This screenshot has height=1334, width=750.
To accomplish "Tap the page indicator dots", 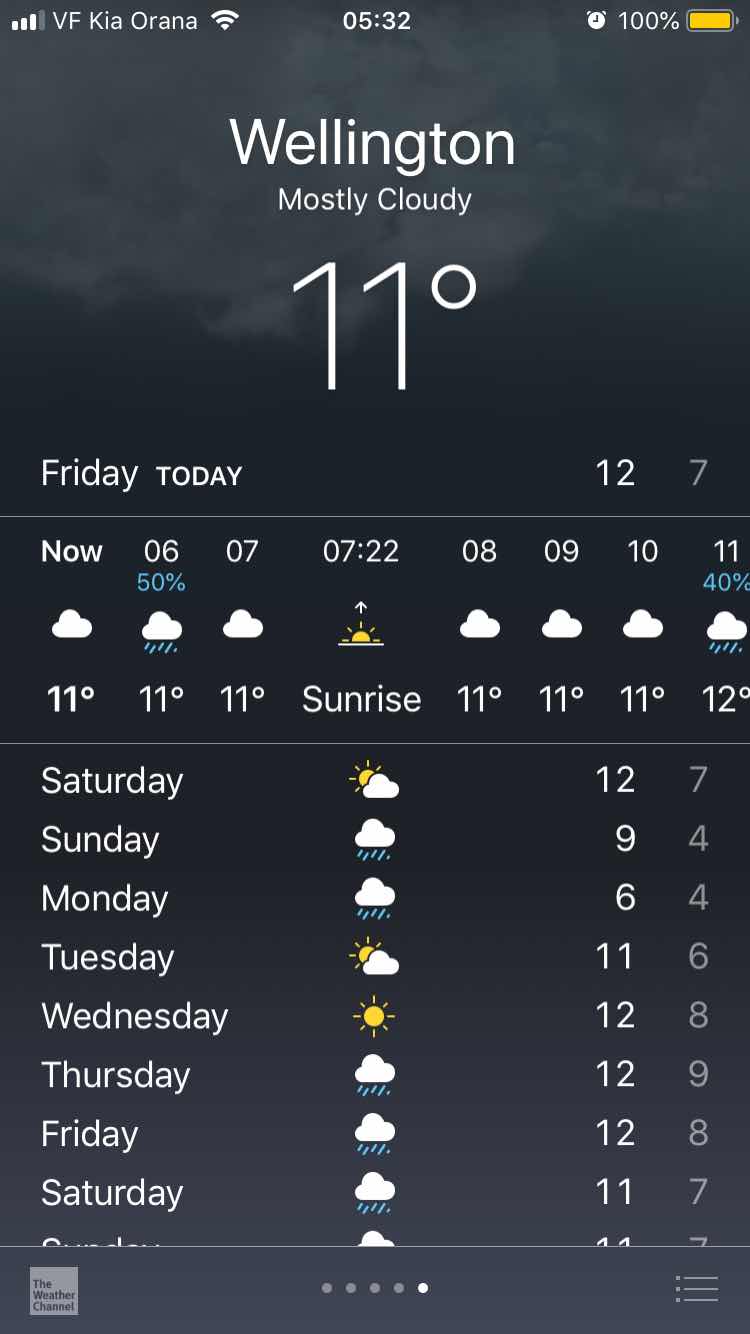I will point(375,1288).
